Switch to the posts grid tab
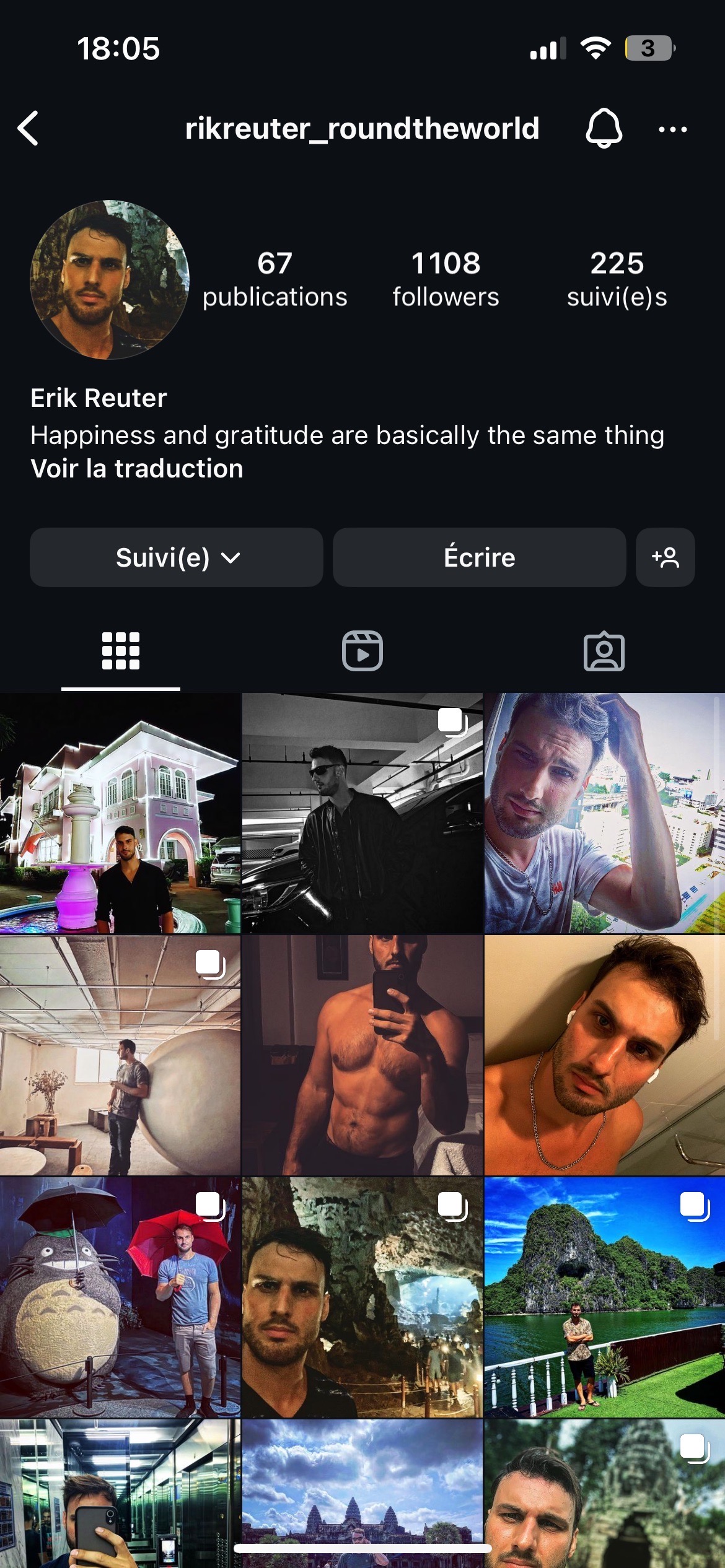The height and width of the screenshot is (1568, 725). 121,651
